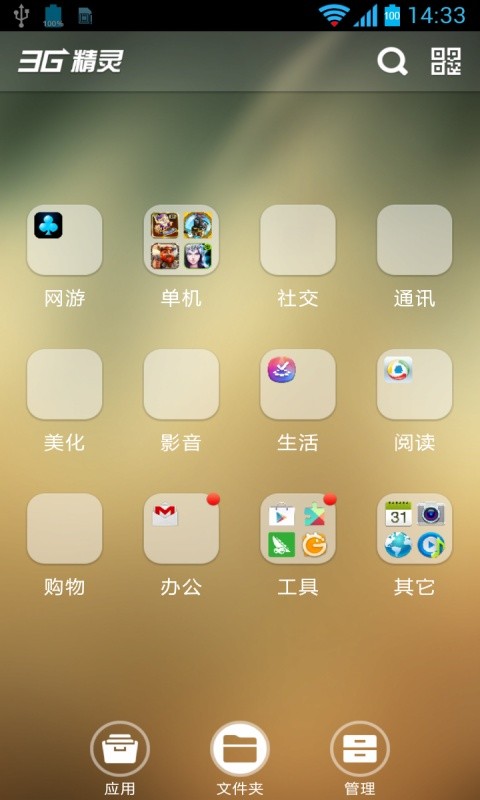The image size is (480, 800).
Task: Go to the 管理 tab
Action: (x=360, y=758)
